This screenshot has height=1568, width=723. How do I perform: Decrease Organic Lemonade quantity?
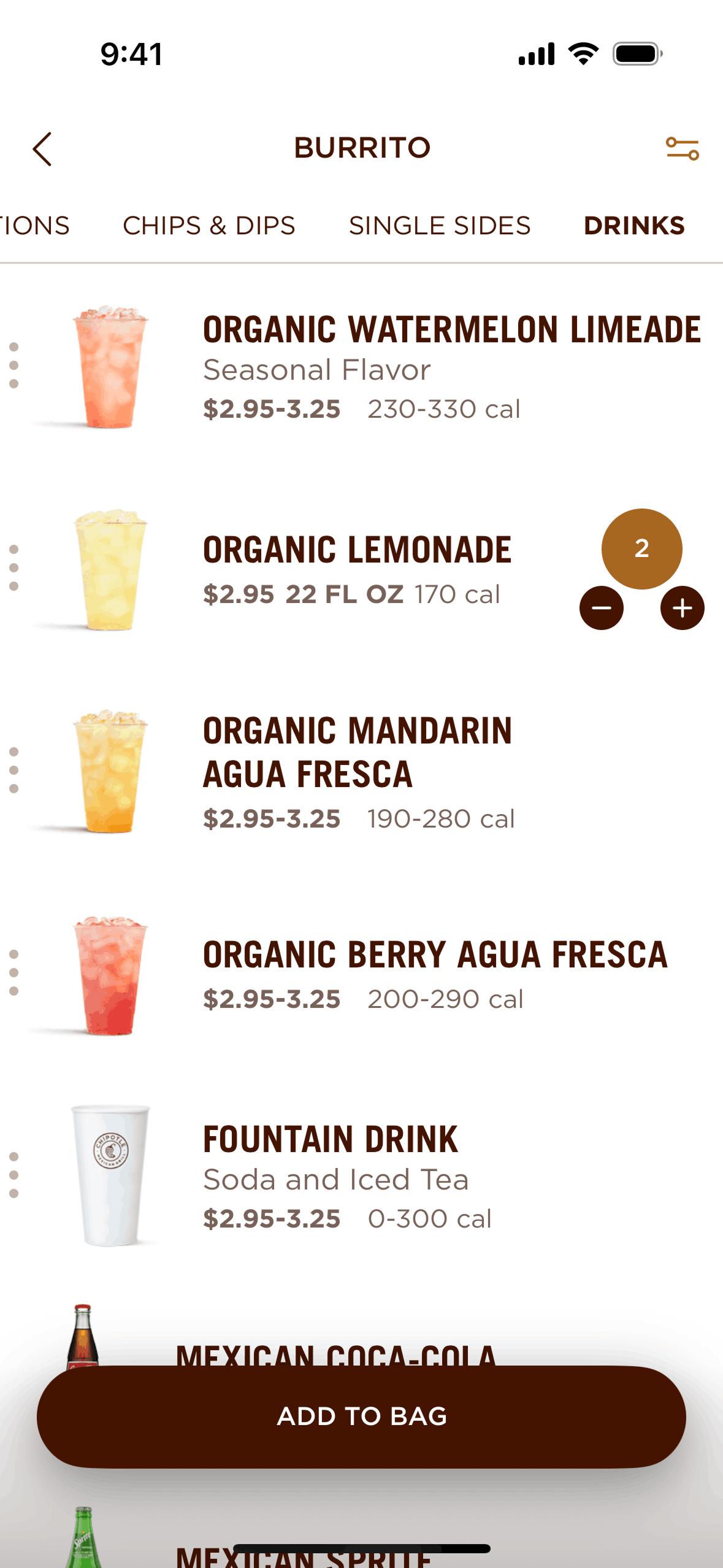[x=601, y=608]
